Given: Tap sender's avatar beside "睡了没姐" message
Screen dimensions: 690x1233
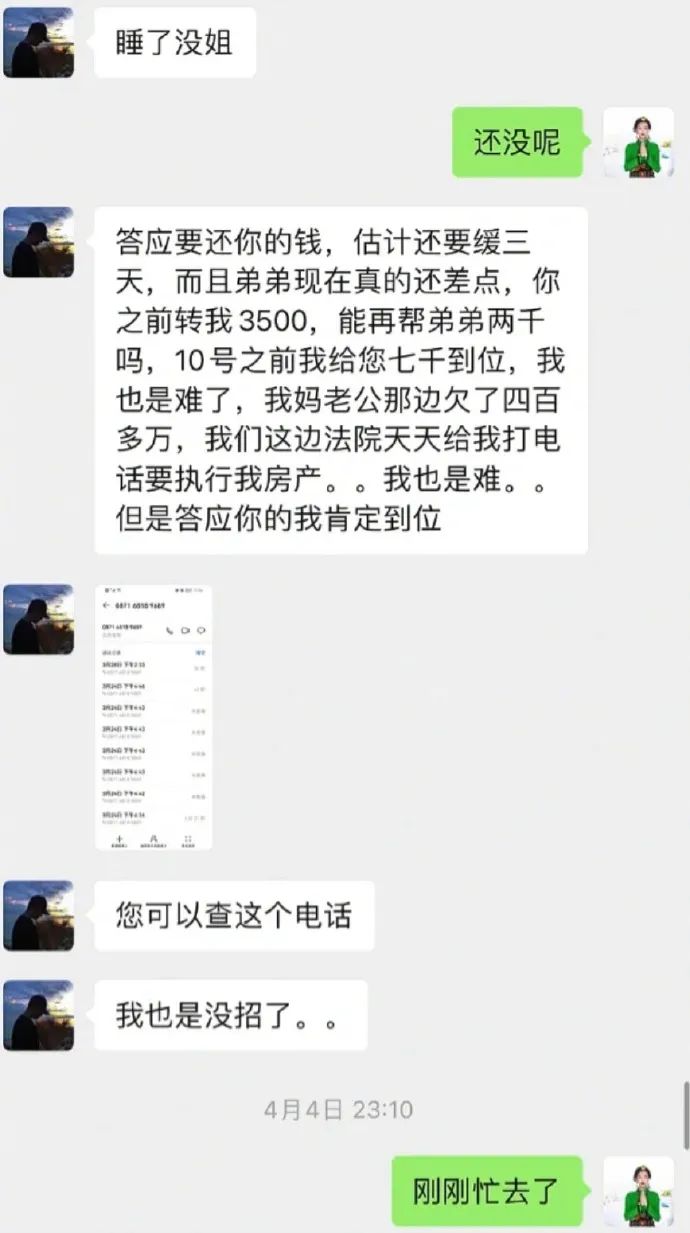Looking at the screenshot, I should 39,42.
